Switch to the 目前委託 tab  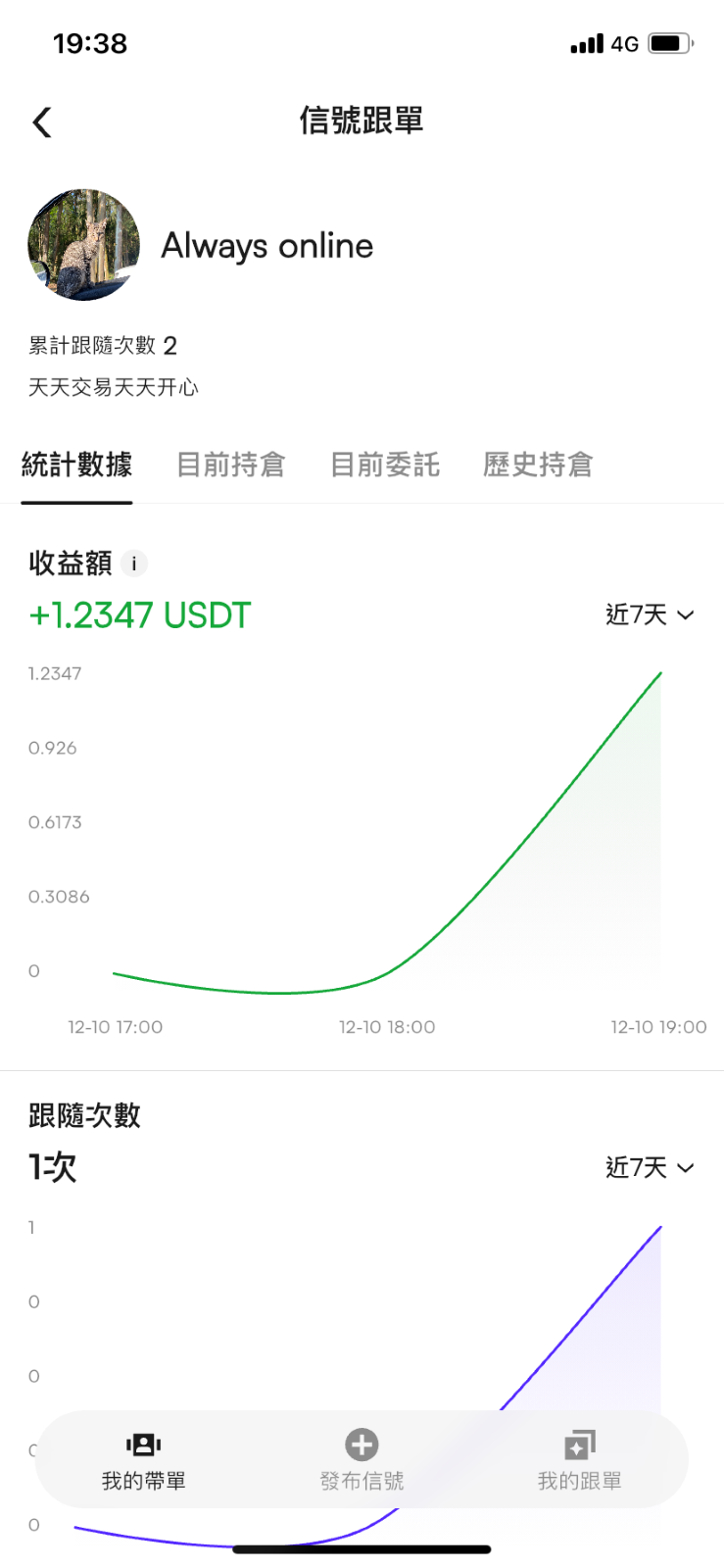point(385,465)
